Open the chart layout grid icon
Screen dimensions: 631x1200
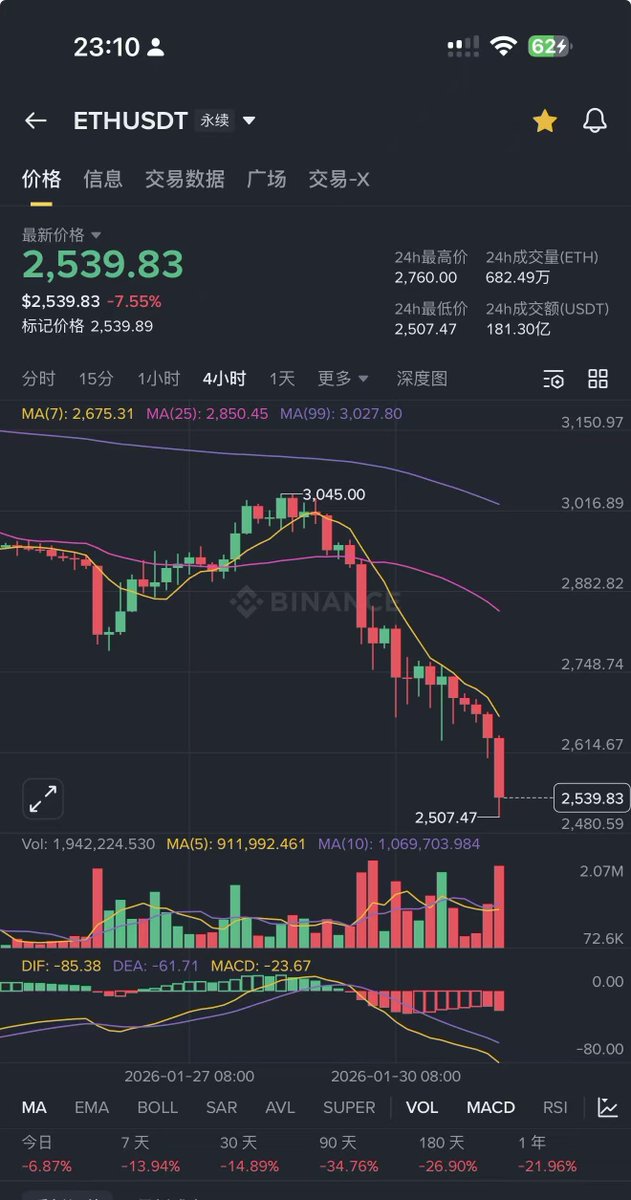tap(598, 378)
